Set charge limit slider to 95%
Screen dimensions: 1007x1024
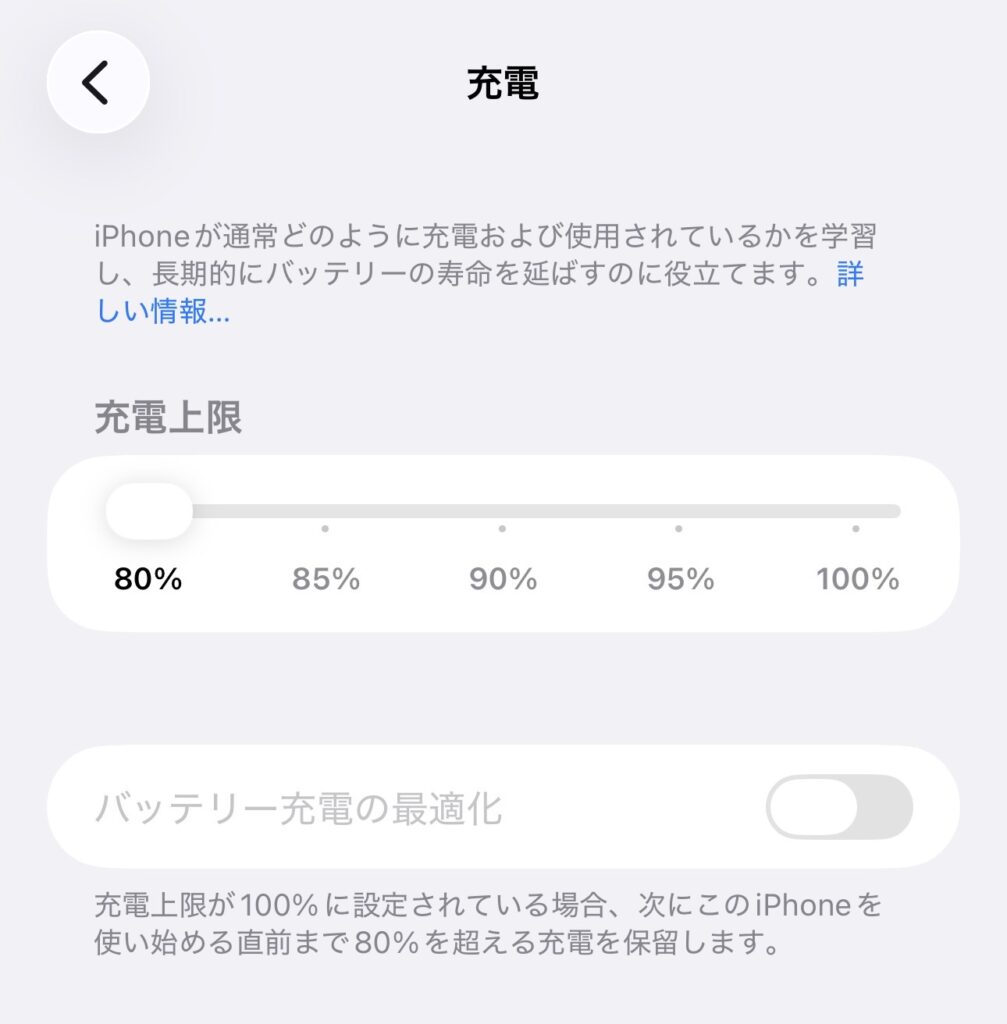point(679,511)
